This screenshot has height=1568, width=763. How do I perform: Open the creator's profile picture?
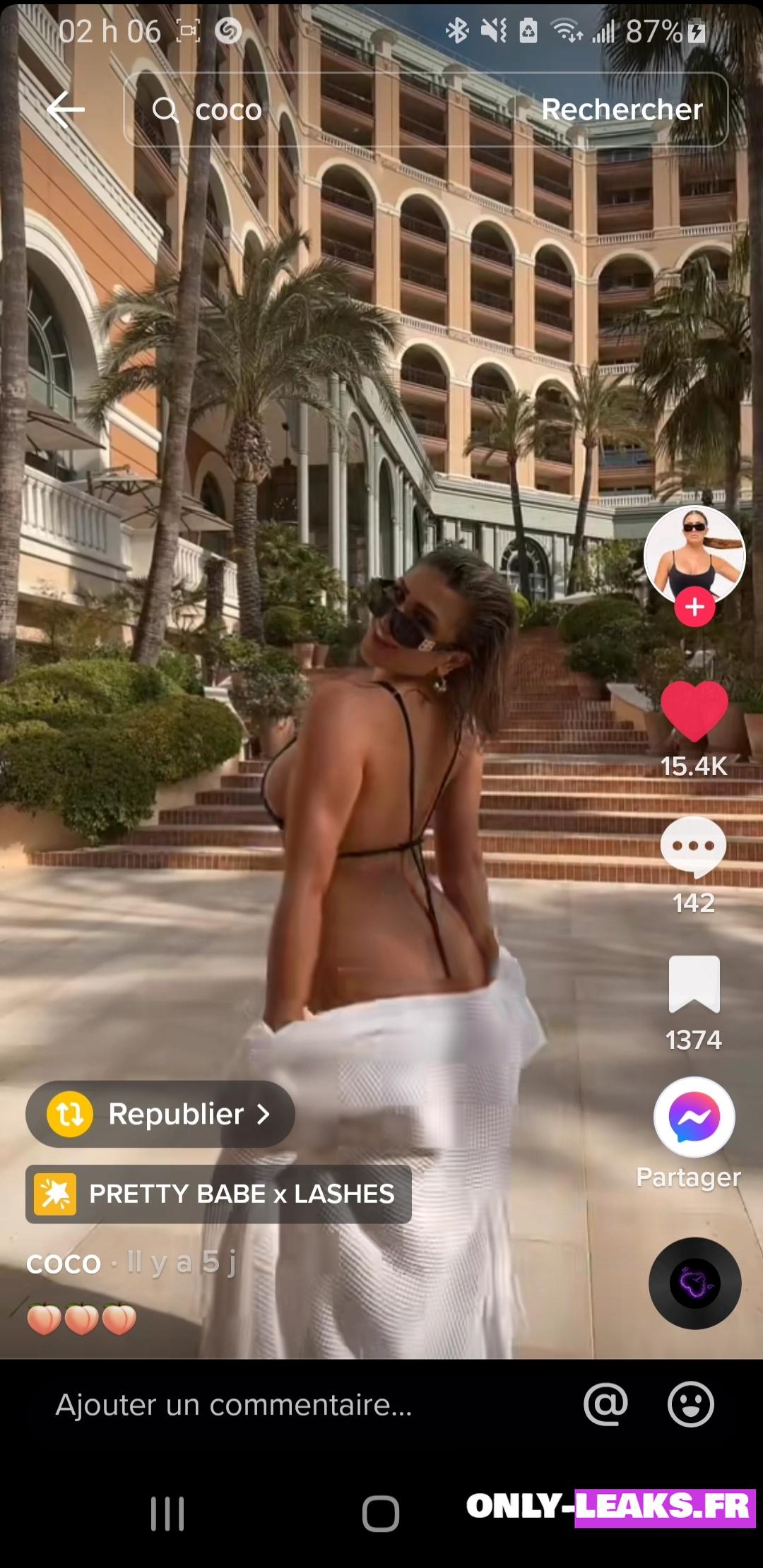pyautogui.click(x=694, y=555)
